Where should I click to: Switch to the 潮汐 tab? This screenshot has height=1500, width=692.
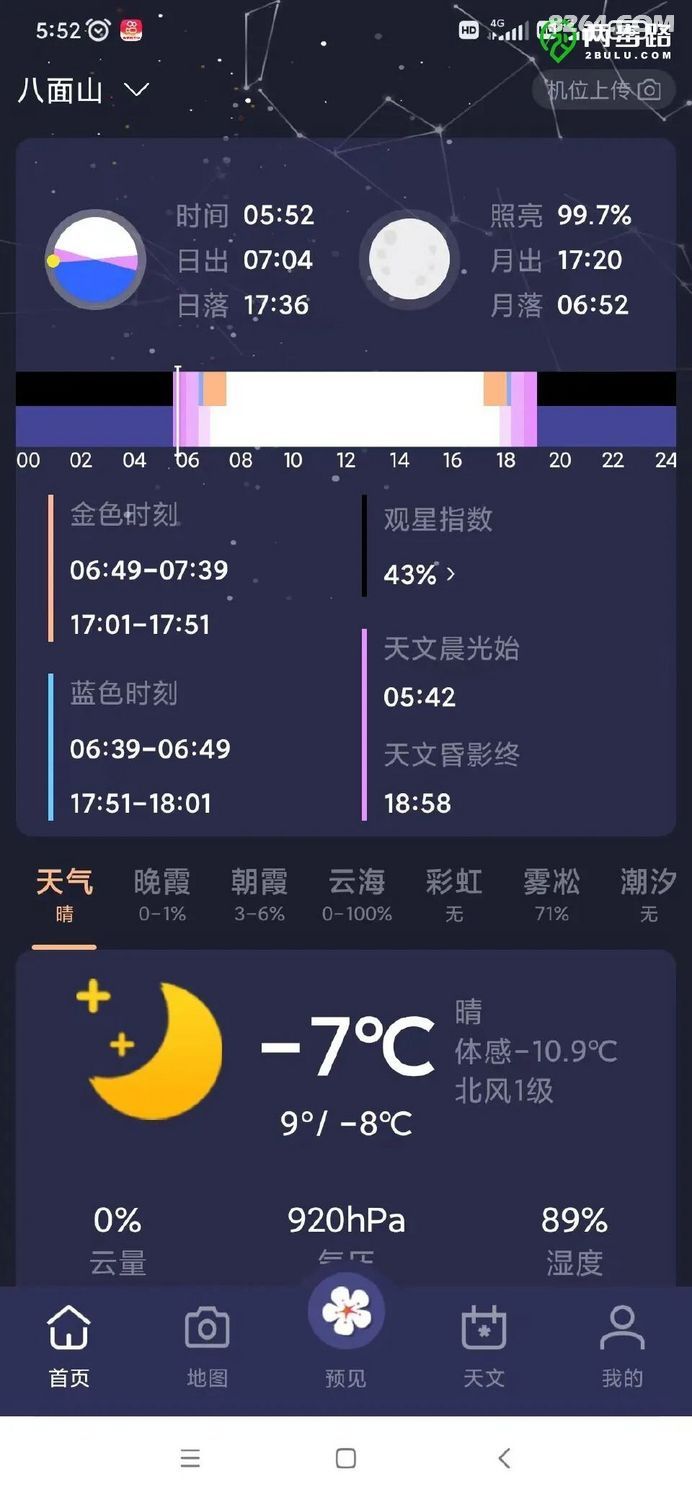point(648,893)
